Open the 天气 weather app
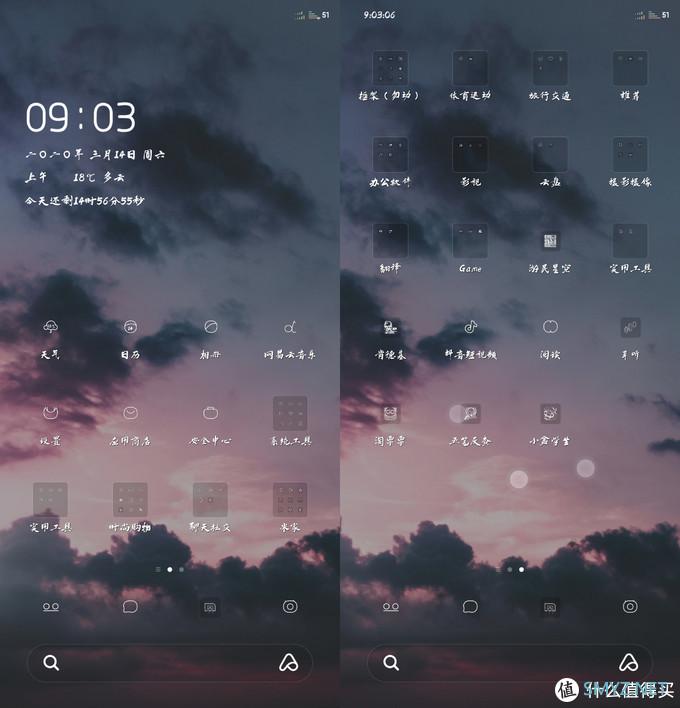 coord(50,328)
